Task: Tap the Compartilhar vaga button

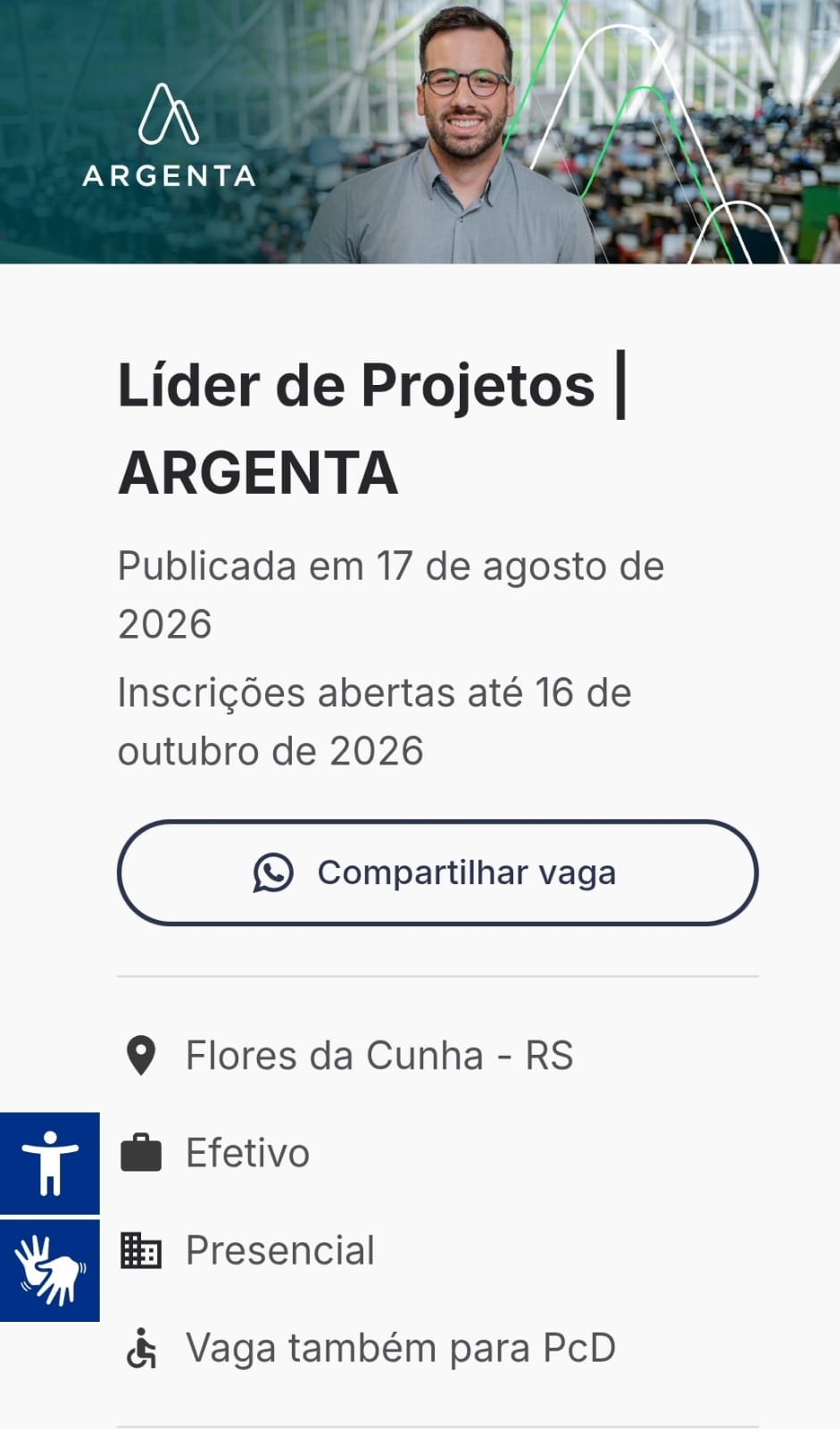Action: coord(437,873)
